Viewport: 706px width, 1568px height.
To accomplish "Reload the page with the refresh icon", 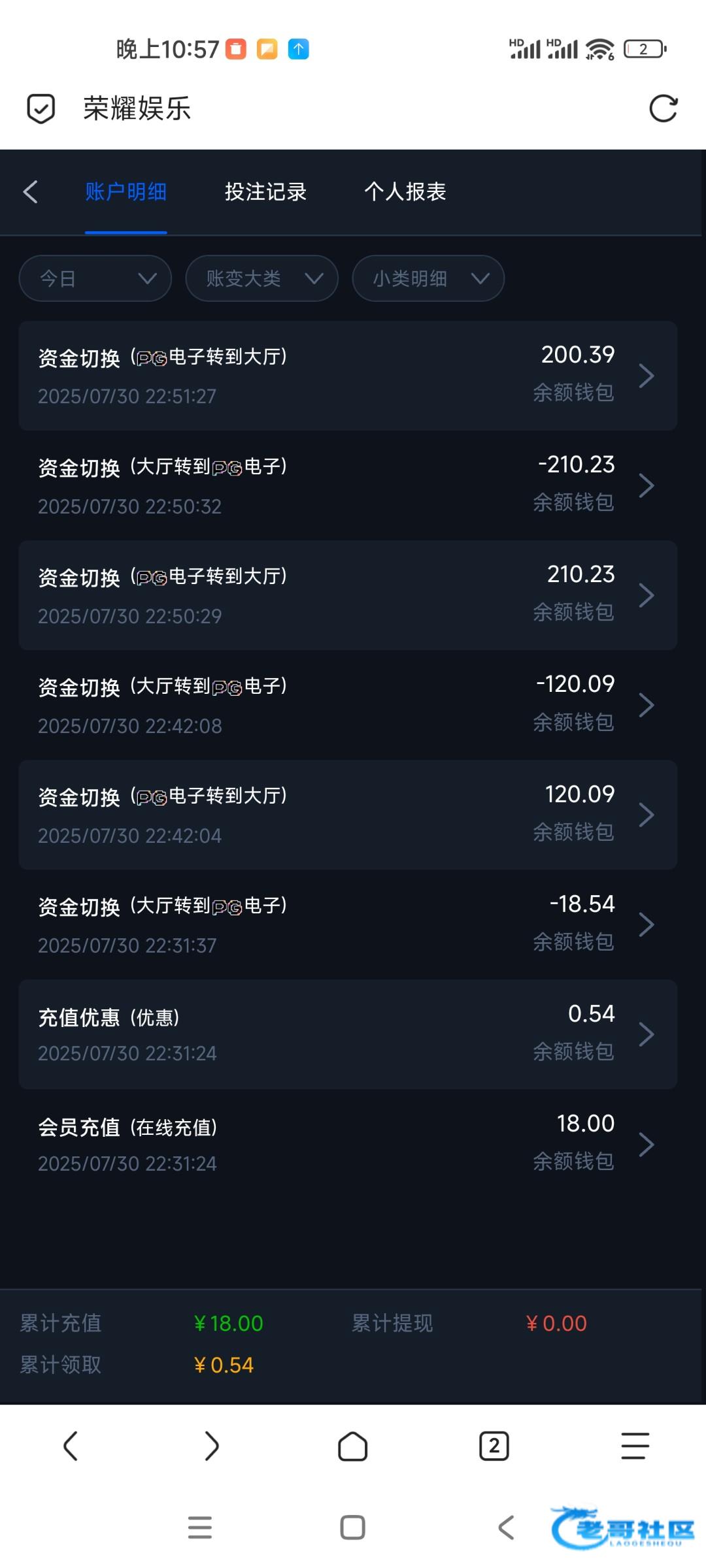I will 663,108.
